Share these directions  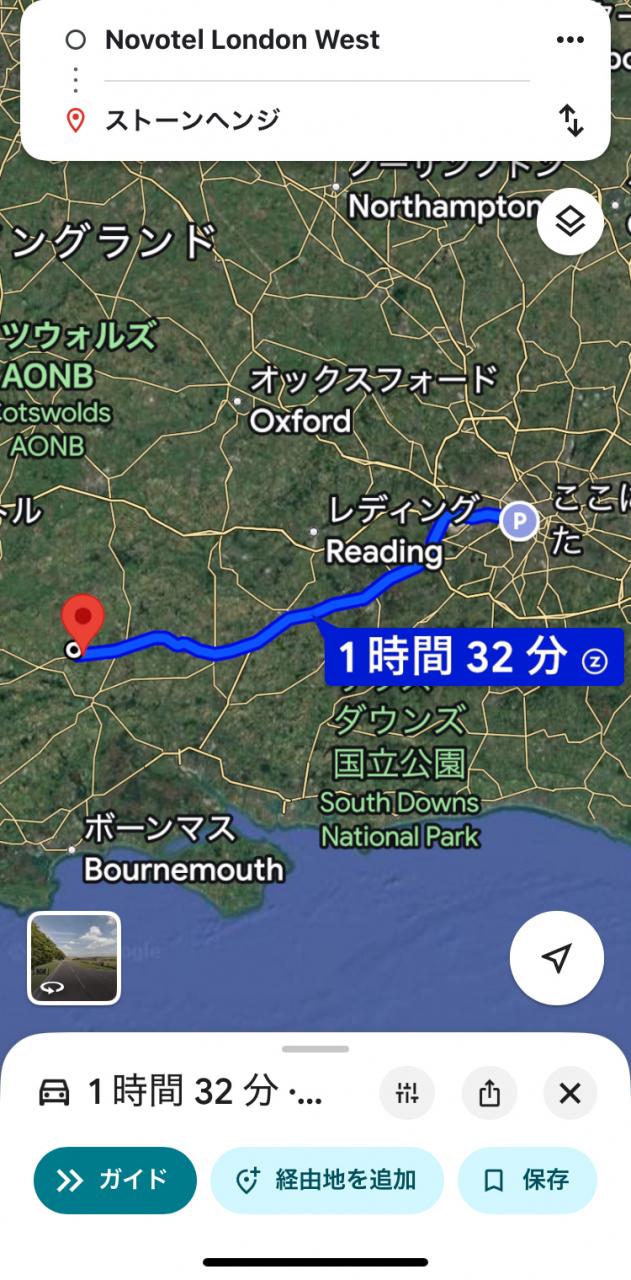point(489,1093)
